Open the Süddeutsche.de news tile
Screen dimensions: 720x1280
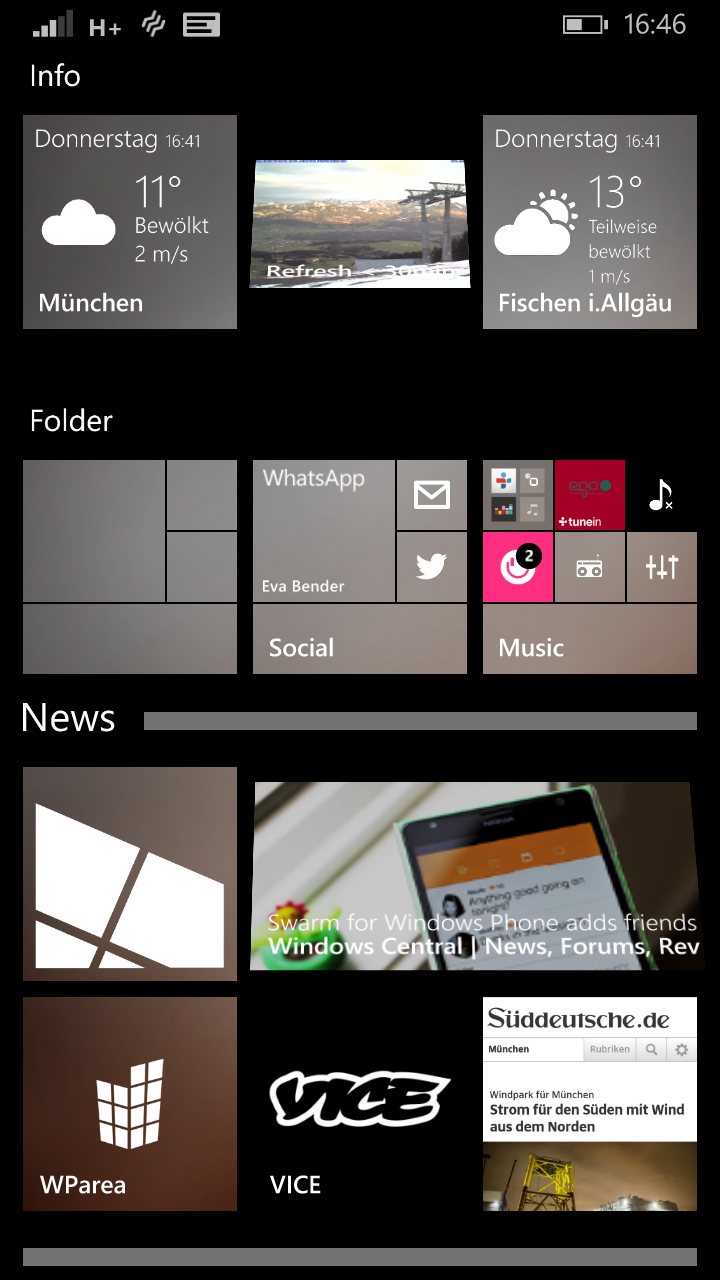pyautogui.click(x=590, y=1104)
